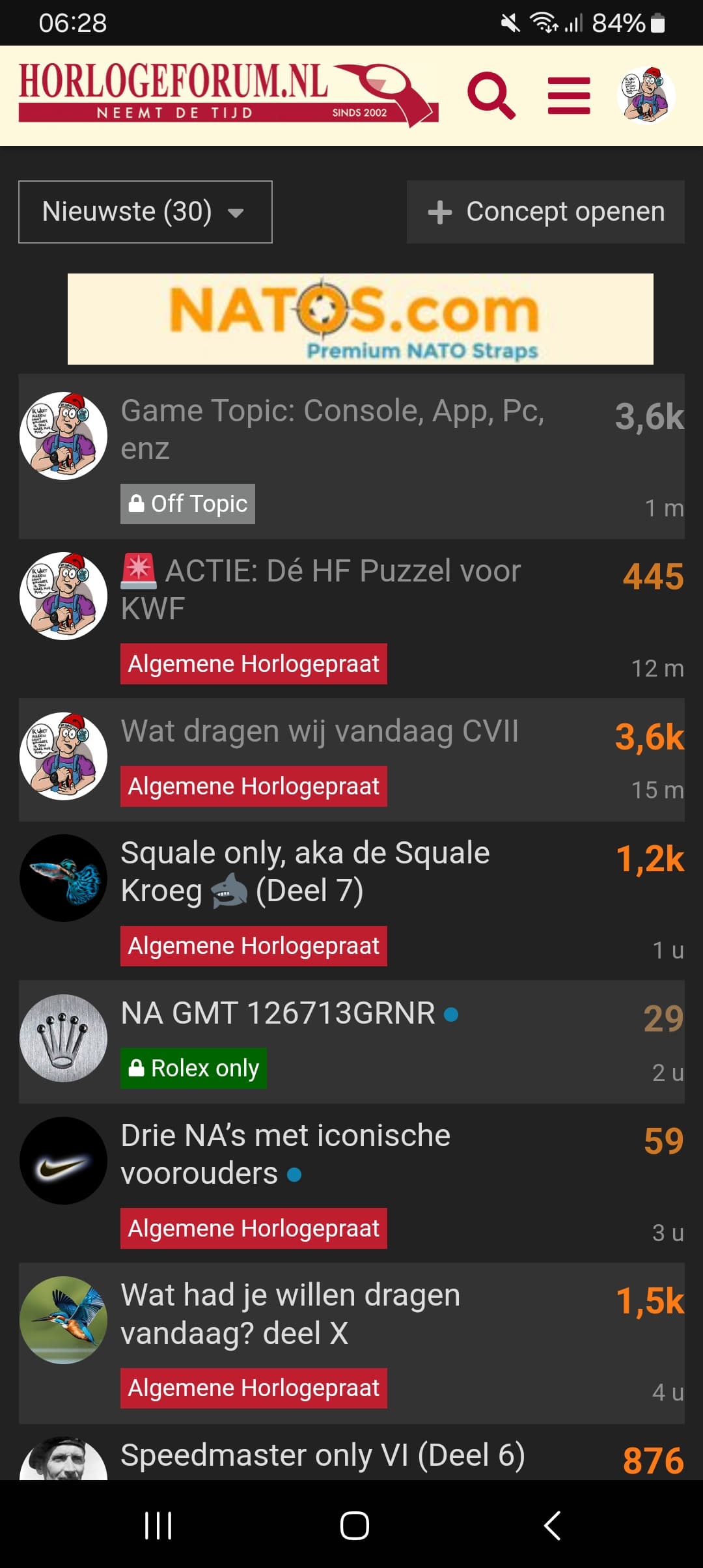Expand the Nieuwste (30) dropdown
Viewport: 703px width, 1568px height.
tap(145, 212)
